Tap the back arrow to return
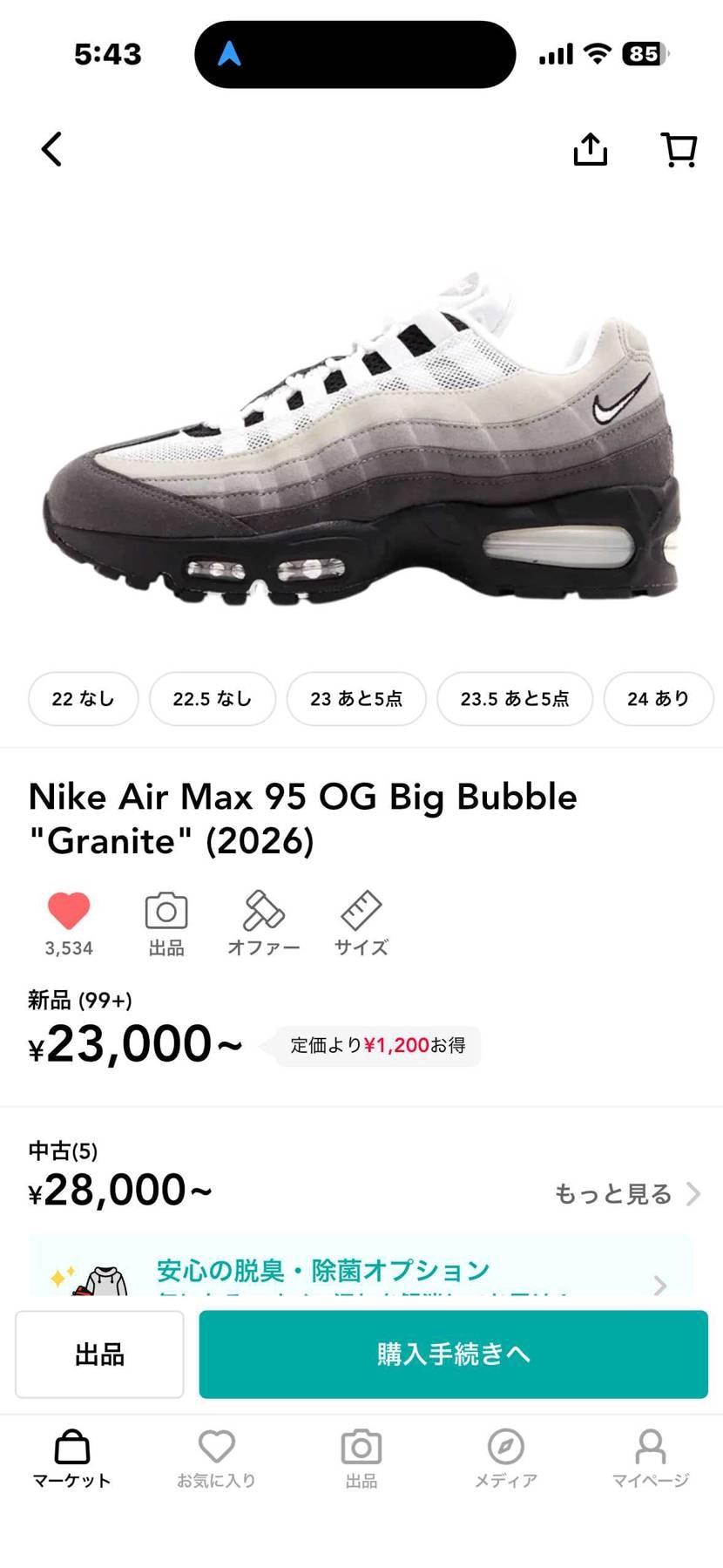 51,149
